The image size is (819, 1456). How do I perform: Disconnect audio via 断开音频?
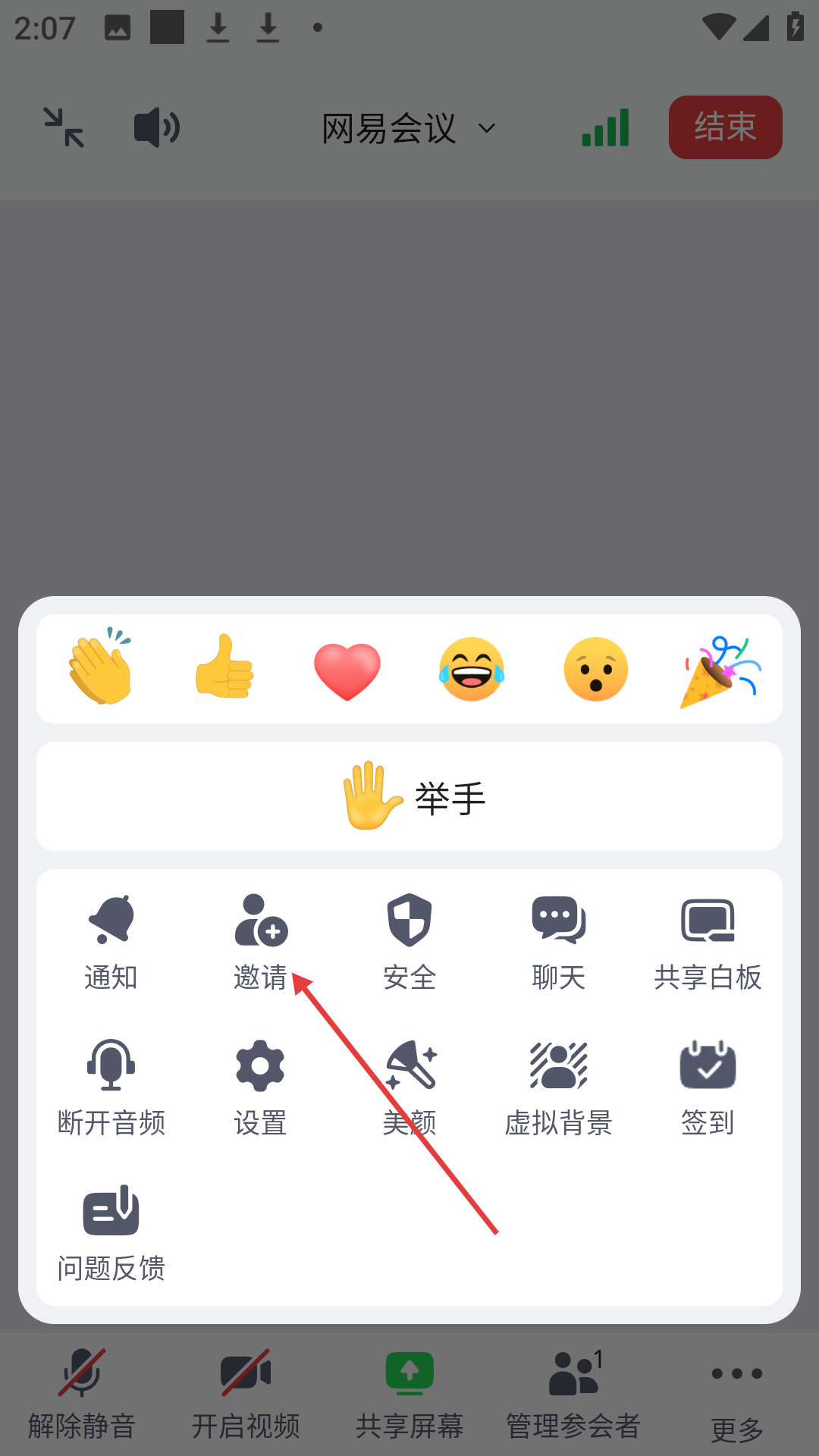coord(111,1087)
